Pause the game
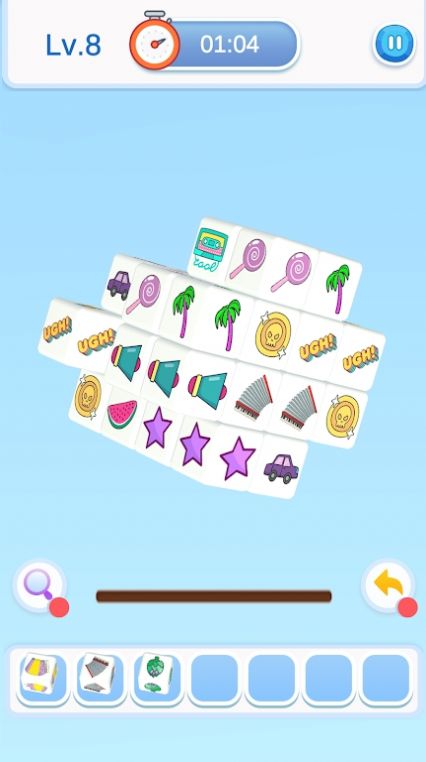 pyautogui.click(x=394, y=44)
